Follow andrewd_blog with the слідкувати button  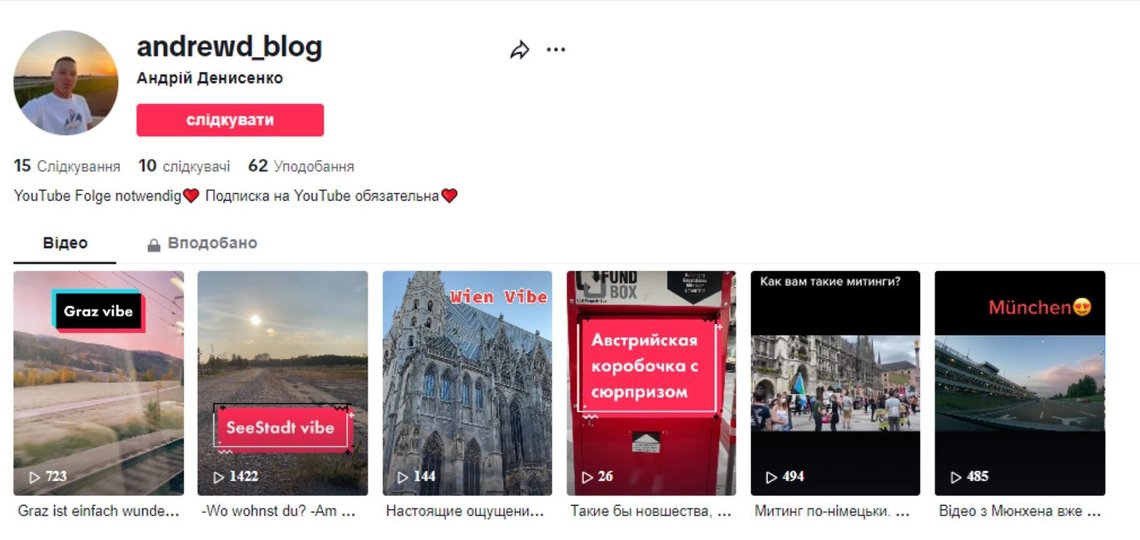coord(230,120)
